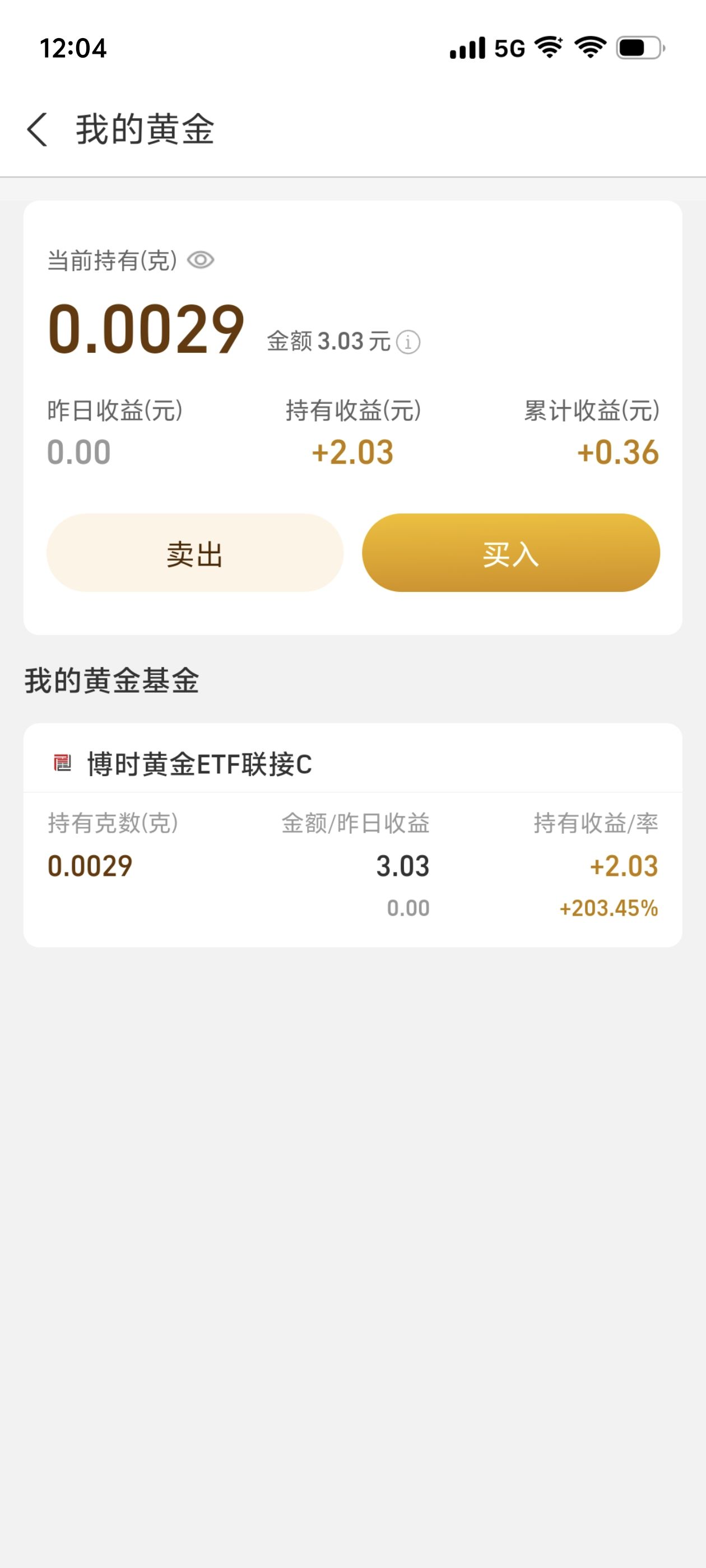Hide the current holdings amount
This screenshot has height=1568, width=706.
point(201,260)
